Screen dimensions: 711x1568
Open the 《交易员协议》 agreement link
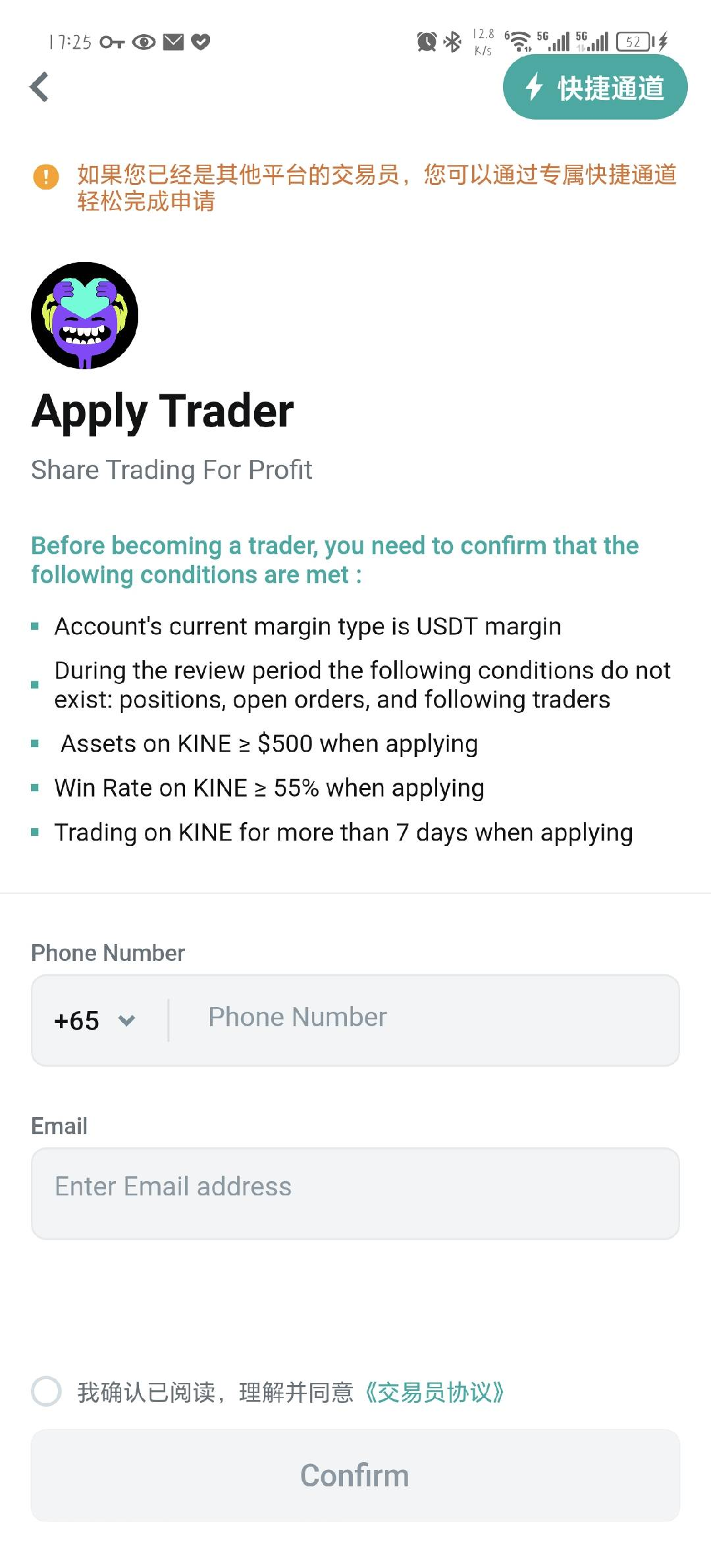click(433, 1392)
